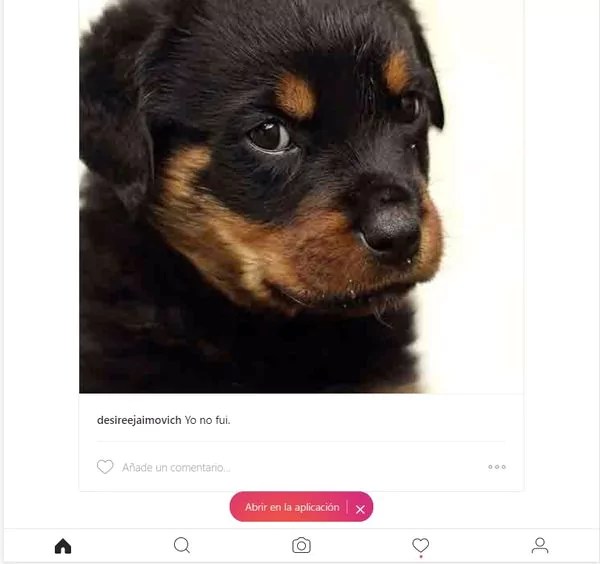Dismiss the 'Abrir en la aplicación' banner

coord(360,509)
